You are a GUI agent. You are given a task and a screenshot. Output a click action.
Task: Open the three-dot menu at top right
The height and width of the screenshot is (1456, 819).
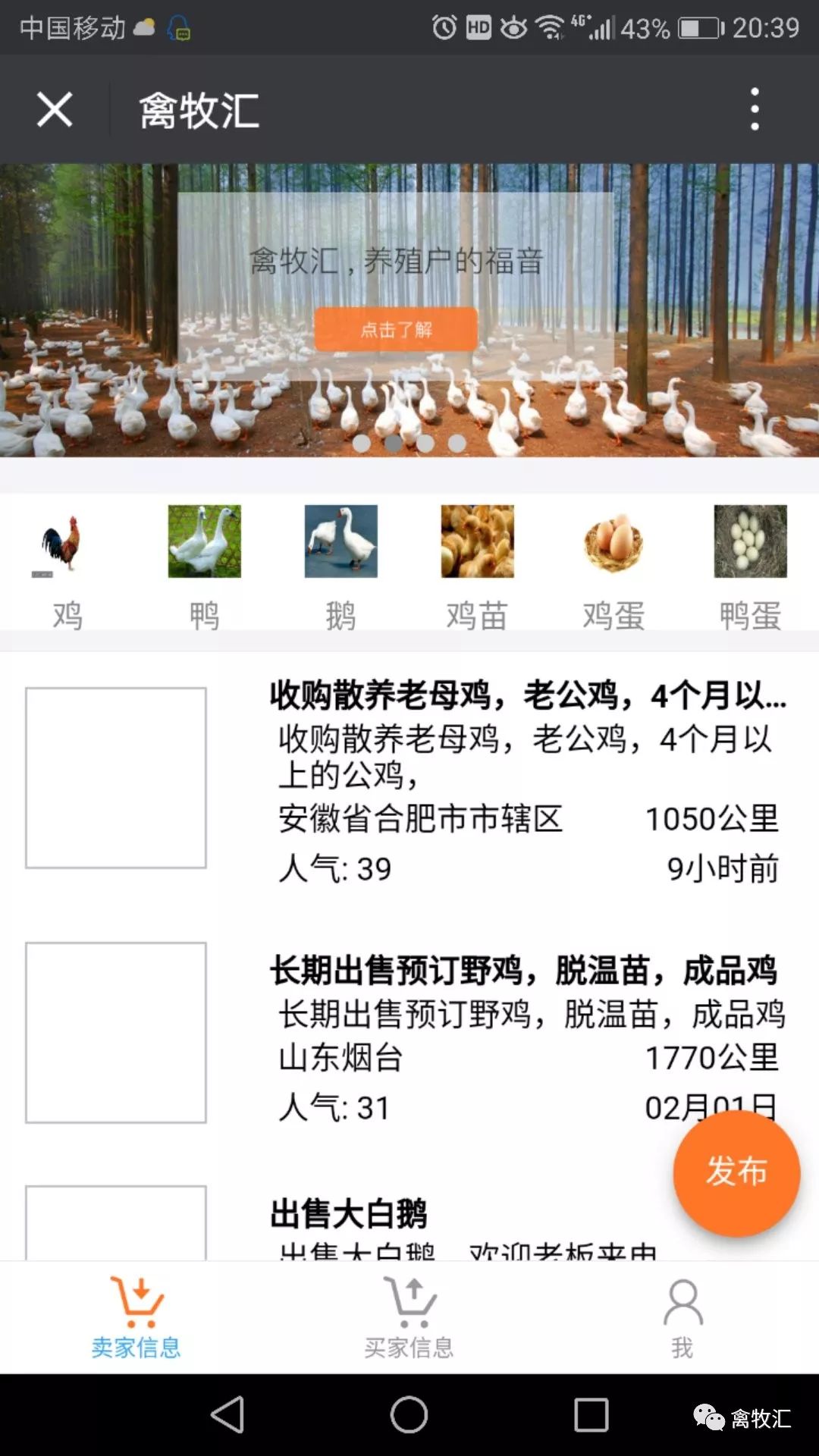click(754, 110)
